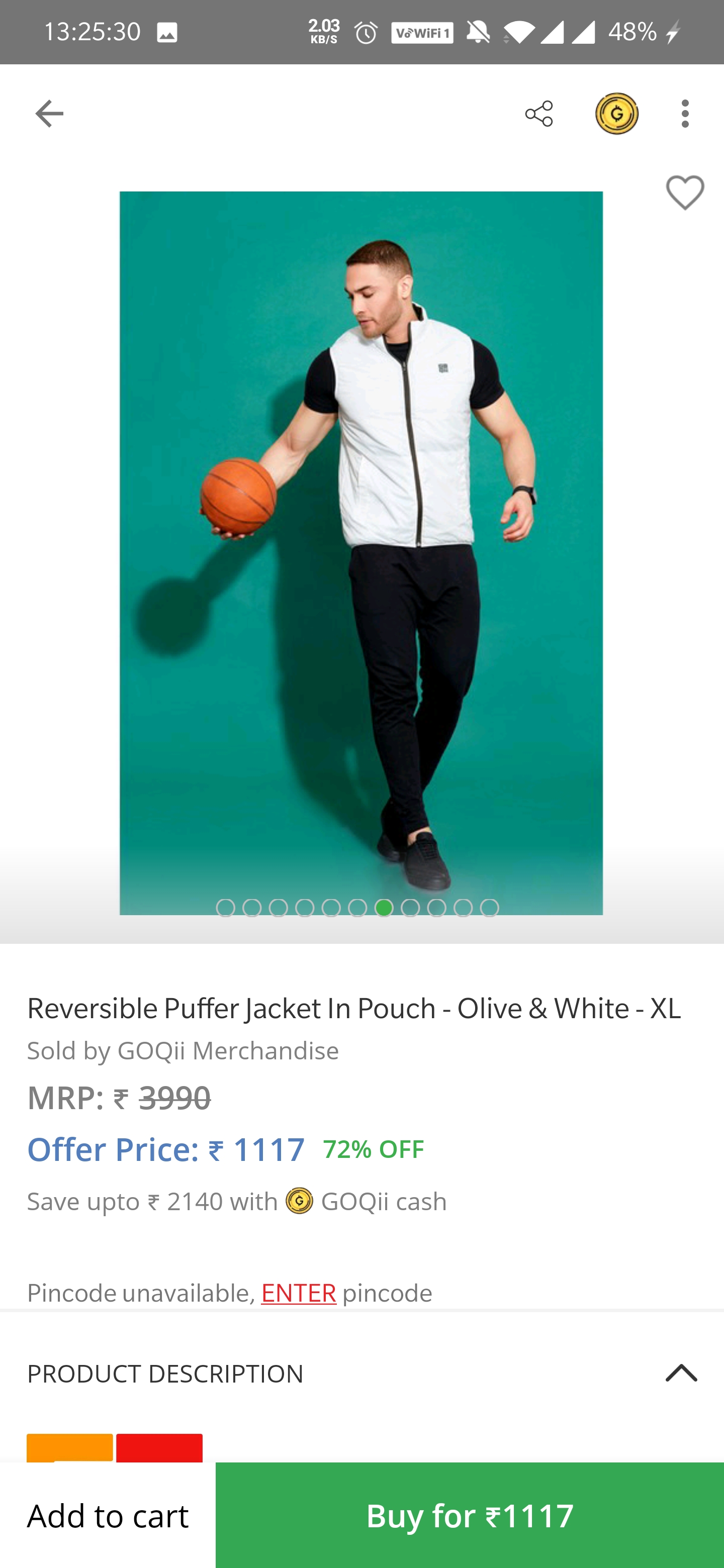Viewport: 724px width, 1568px height.
Task: Add the jacket to cart
Action: (108, 1515)
